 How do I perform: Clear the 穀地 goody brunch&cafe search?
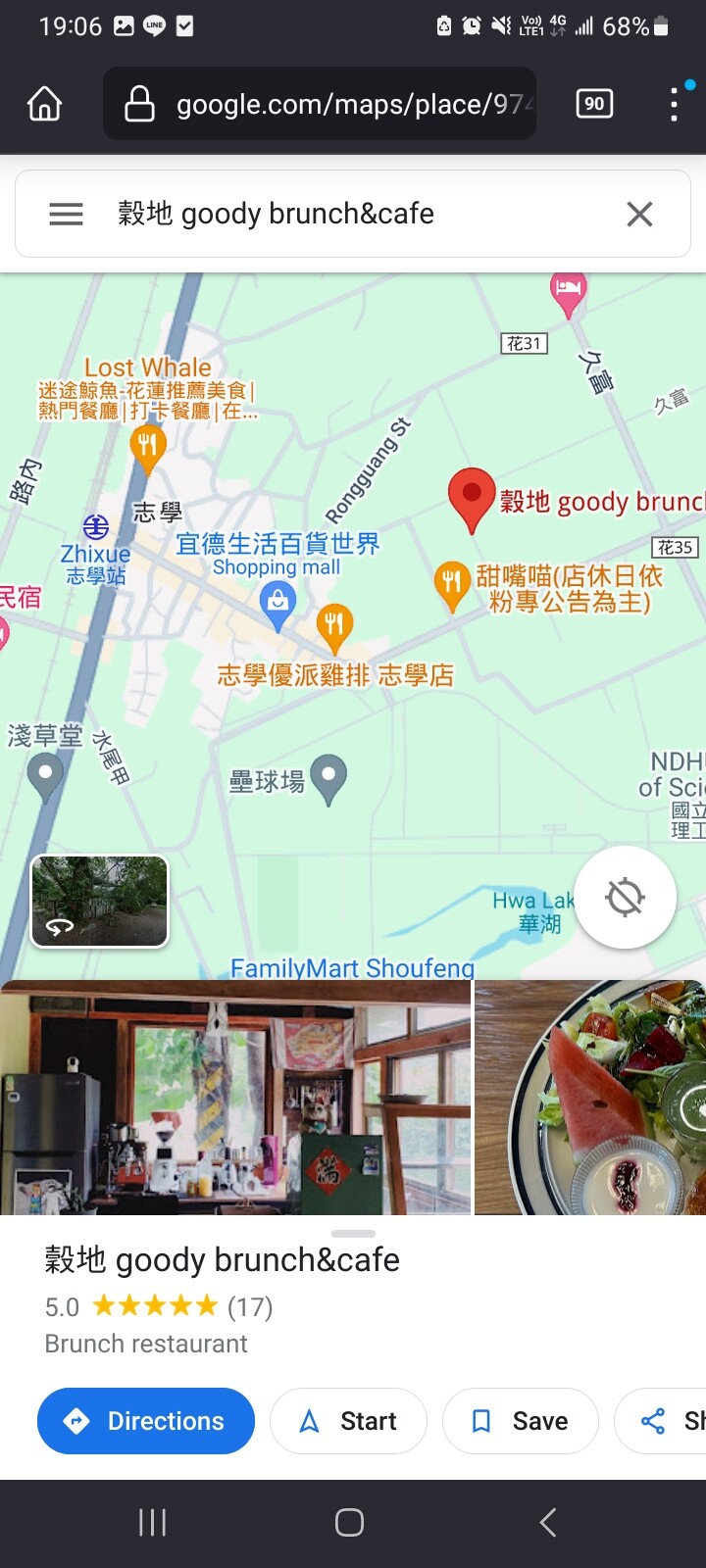coord(639,214)
